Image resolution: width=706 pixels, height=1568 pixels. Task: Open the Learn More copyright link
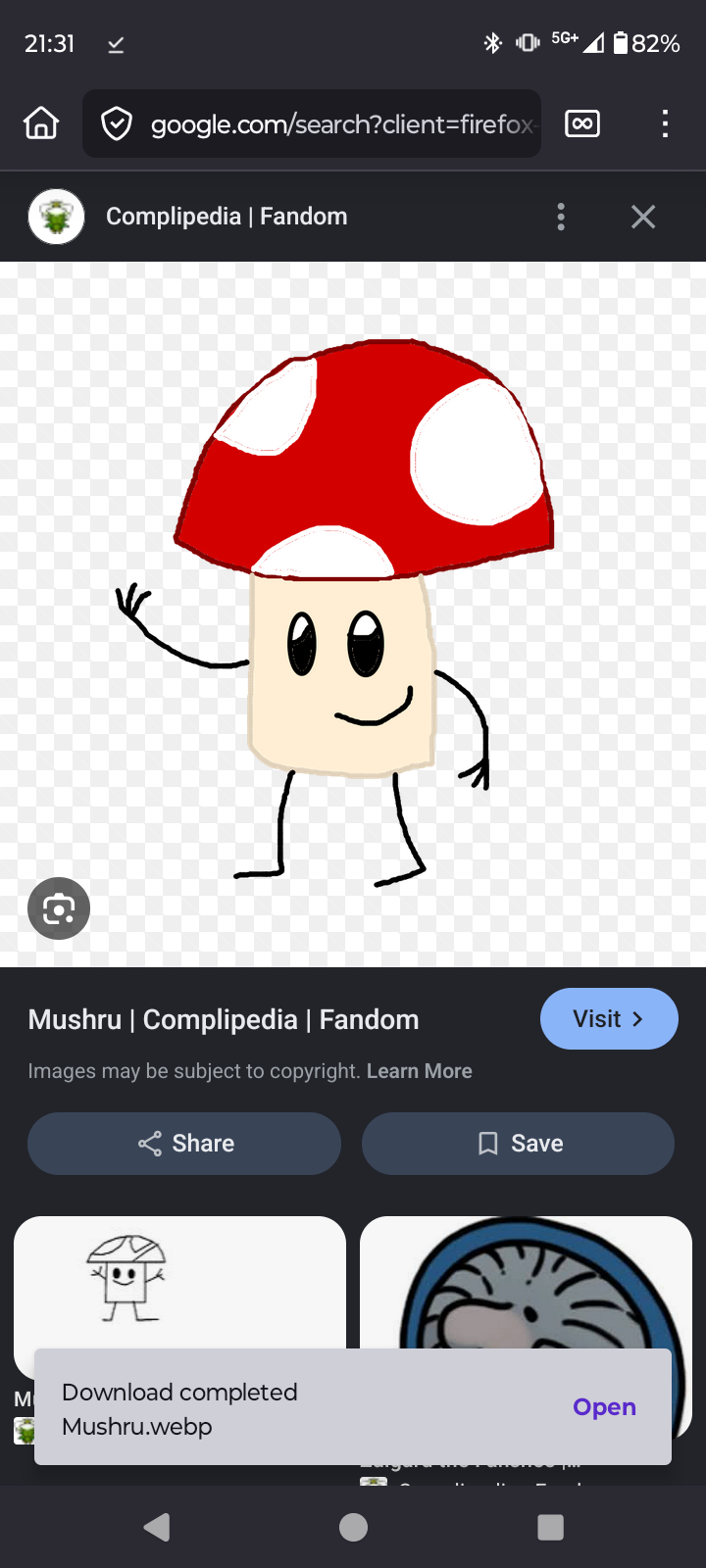419,1071
